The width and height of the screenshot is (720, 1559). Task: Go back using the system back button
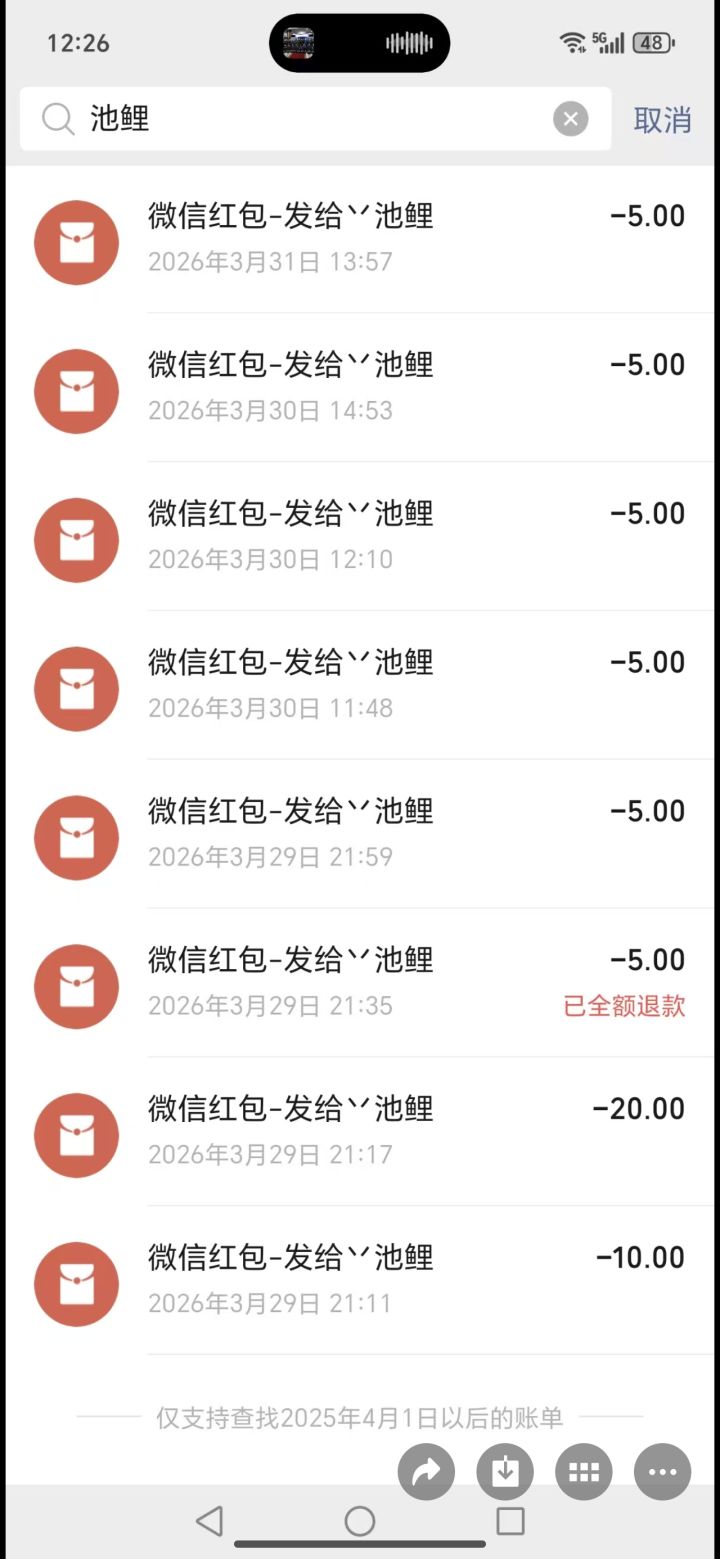[209, 1522]
